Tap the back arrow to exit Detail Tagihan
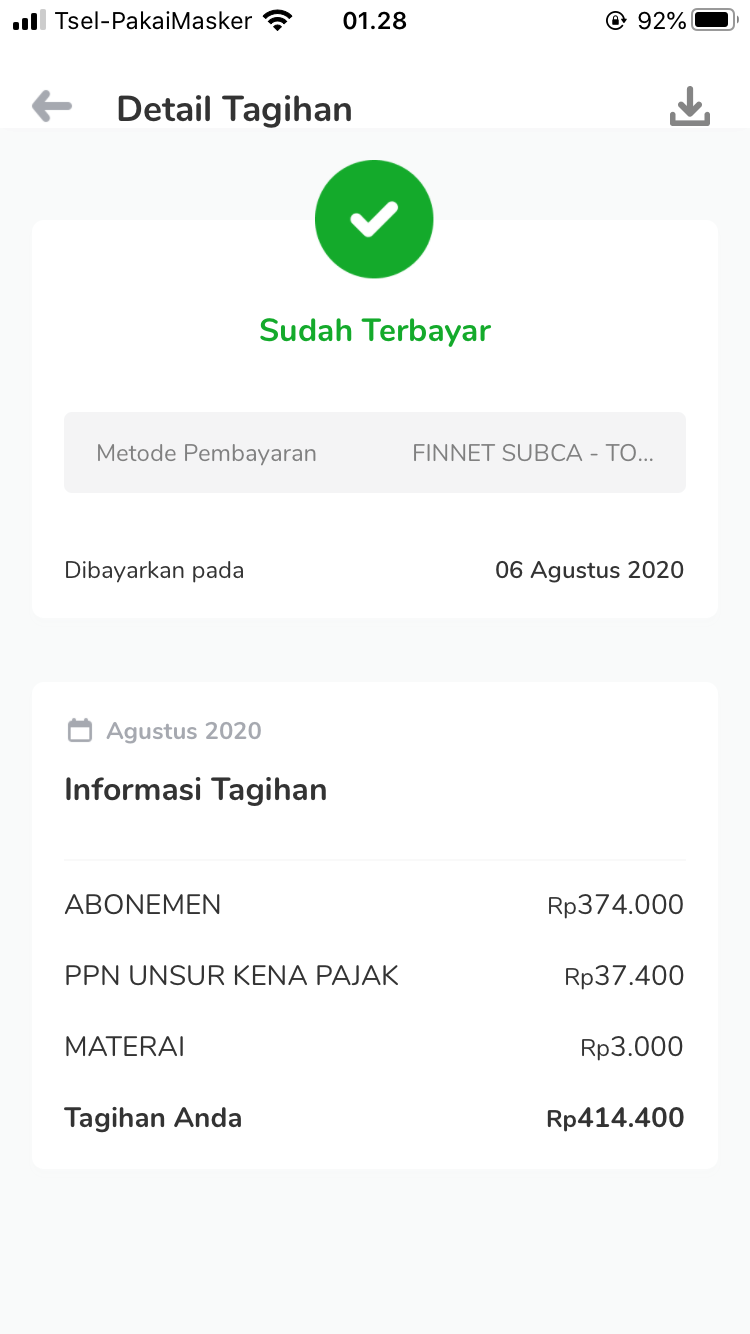The height and width of the screenshot is (1334, 750). [x=51, y=105]
